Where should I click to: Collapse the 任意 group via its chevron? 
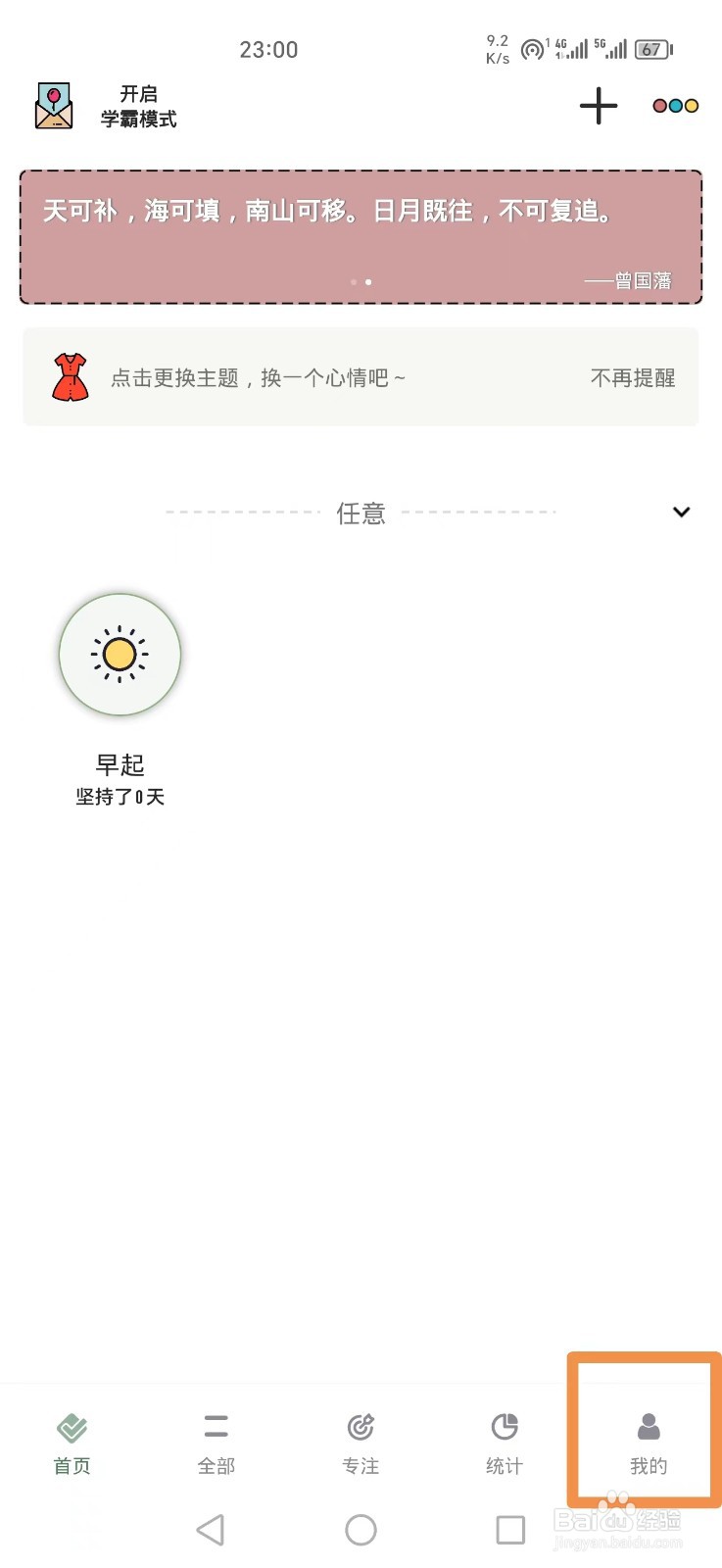pos(681,512)
